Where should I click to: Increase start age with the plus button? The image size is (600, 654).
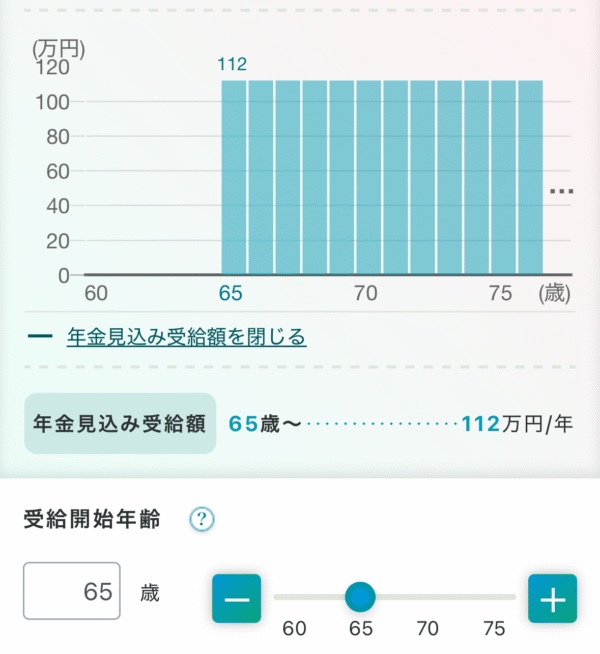552,598
